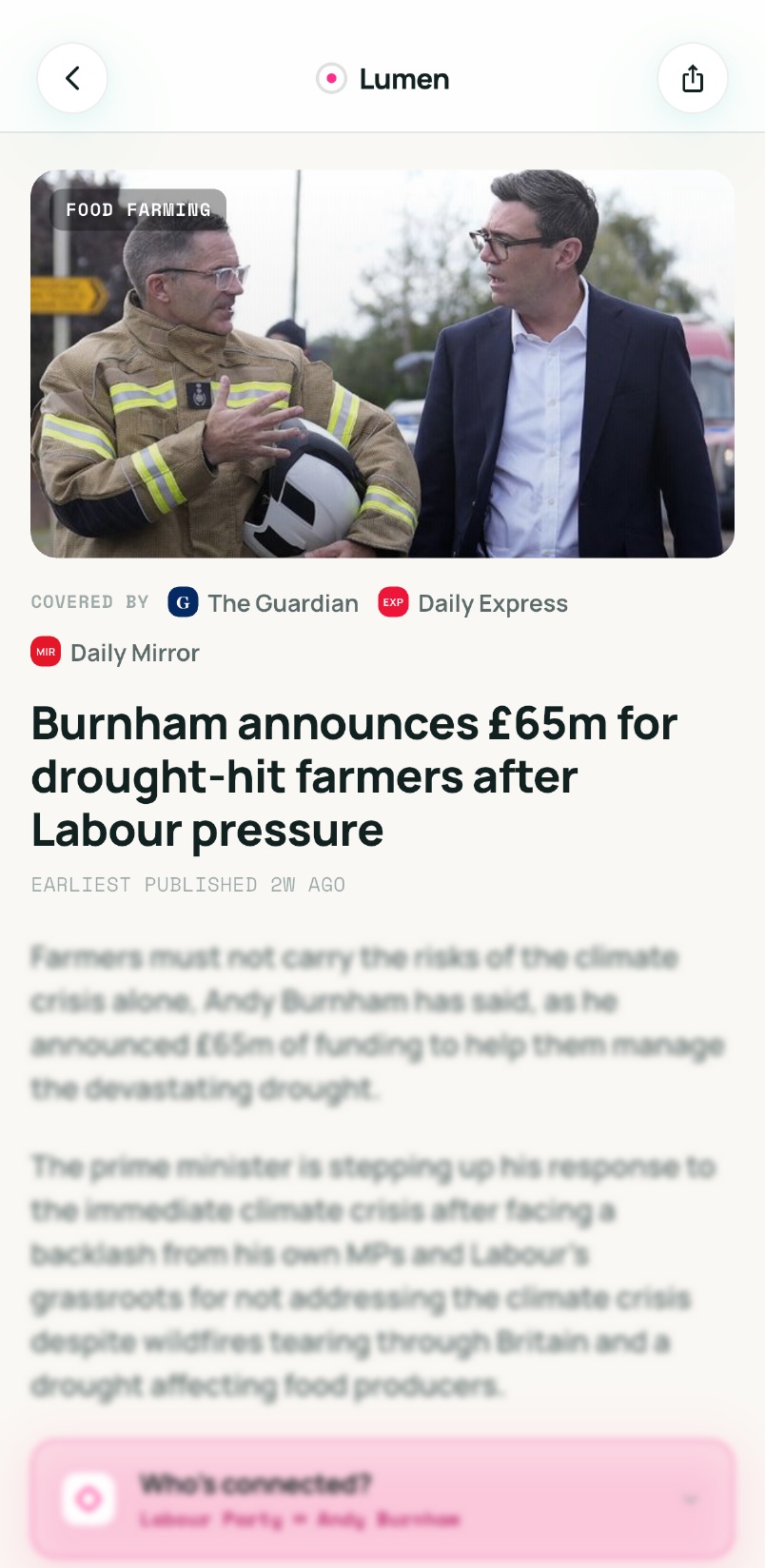Go back using the arrow button

pyautogui.click(x=72, y=78)
